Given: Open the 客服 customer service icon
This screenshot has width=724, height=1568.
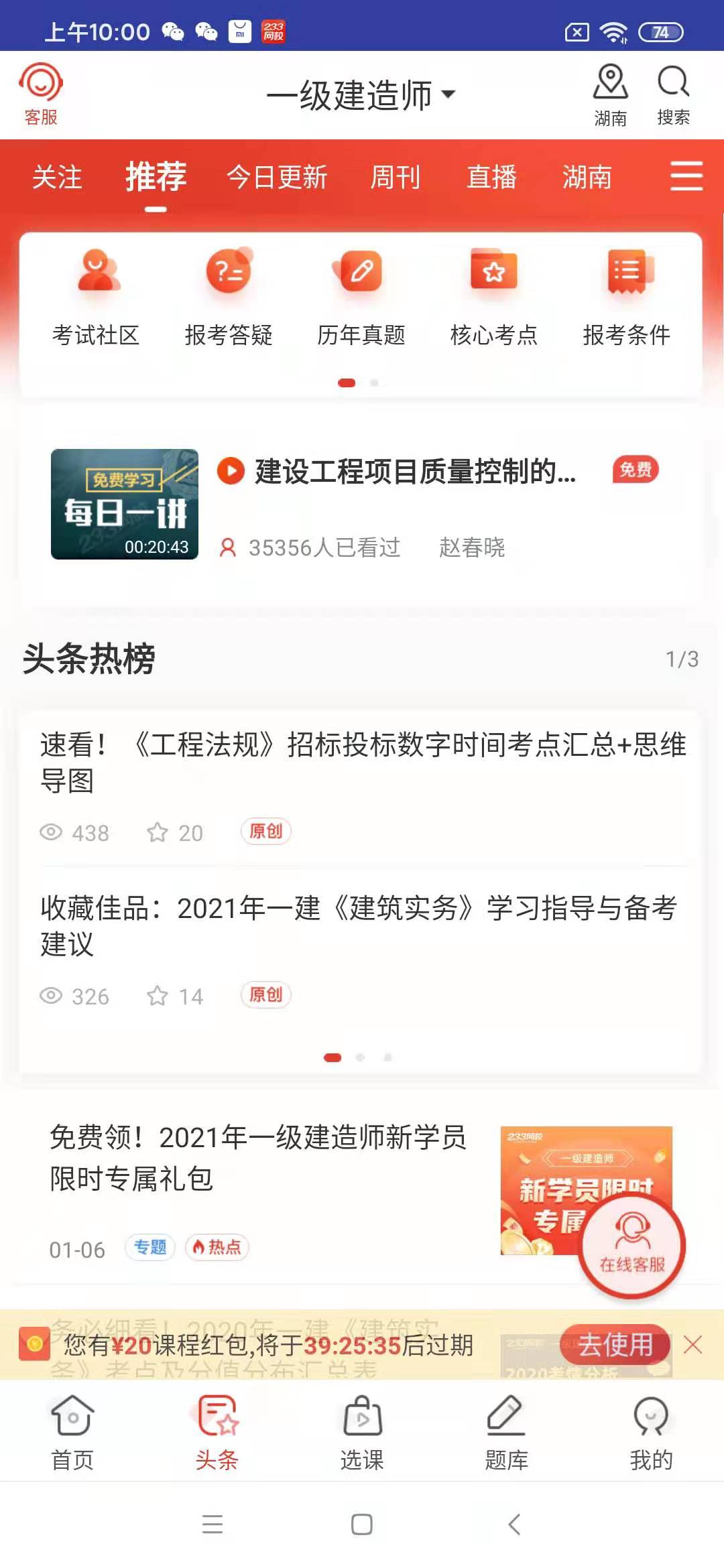Looking at the screenshot, I should click(x=40, y=94).
